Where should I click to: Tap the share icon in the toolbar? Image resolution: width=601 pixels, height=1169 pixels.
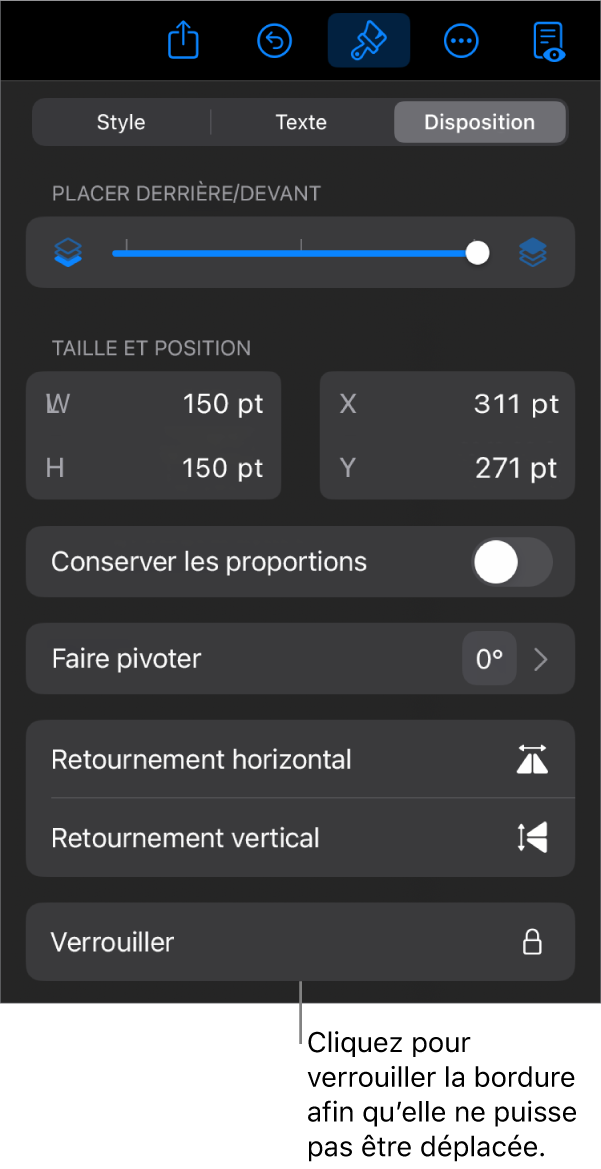(184, 41)
